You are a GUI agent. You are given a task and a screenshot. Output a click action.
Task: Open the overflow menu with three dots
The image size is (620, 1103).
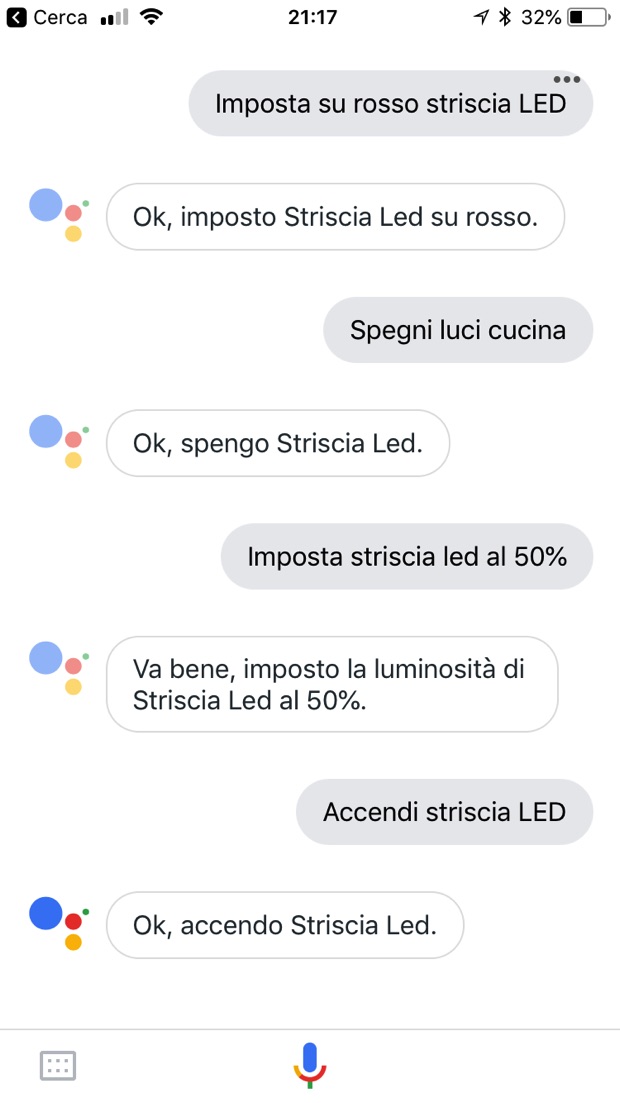point(566,80)
